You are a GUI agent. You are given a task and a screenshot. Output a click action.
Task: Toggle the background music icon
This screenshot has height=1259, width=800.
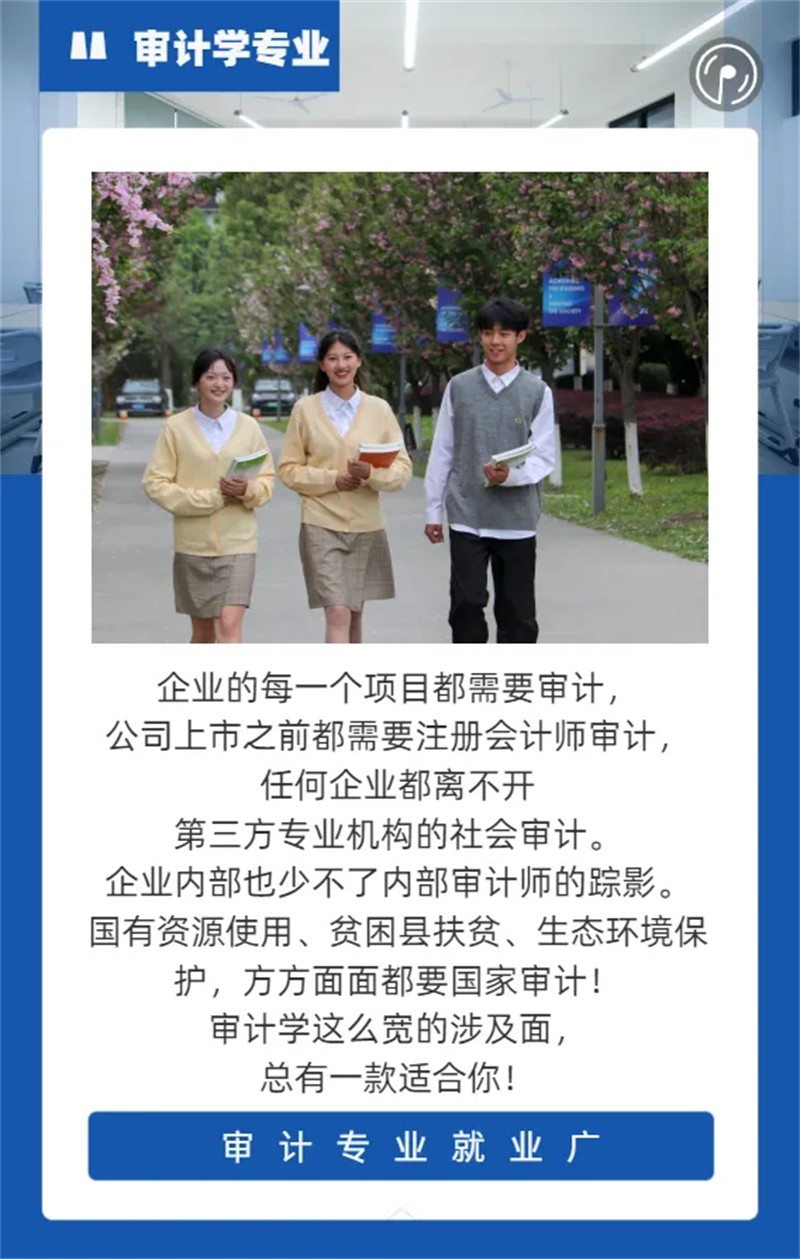click(725, 74)
